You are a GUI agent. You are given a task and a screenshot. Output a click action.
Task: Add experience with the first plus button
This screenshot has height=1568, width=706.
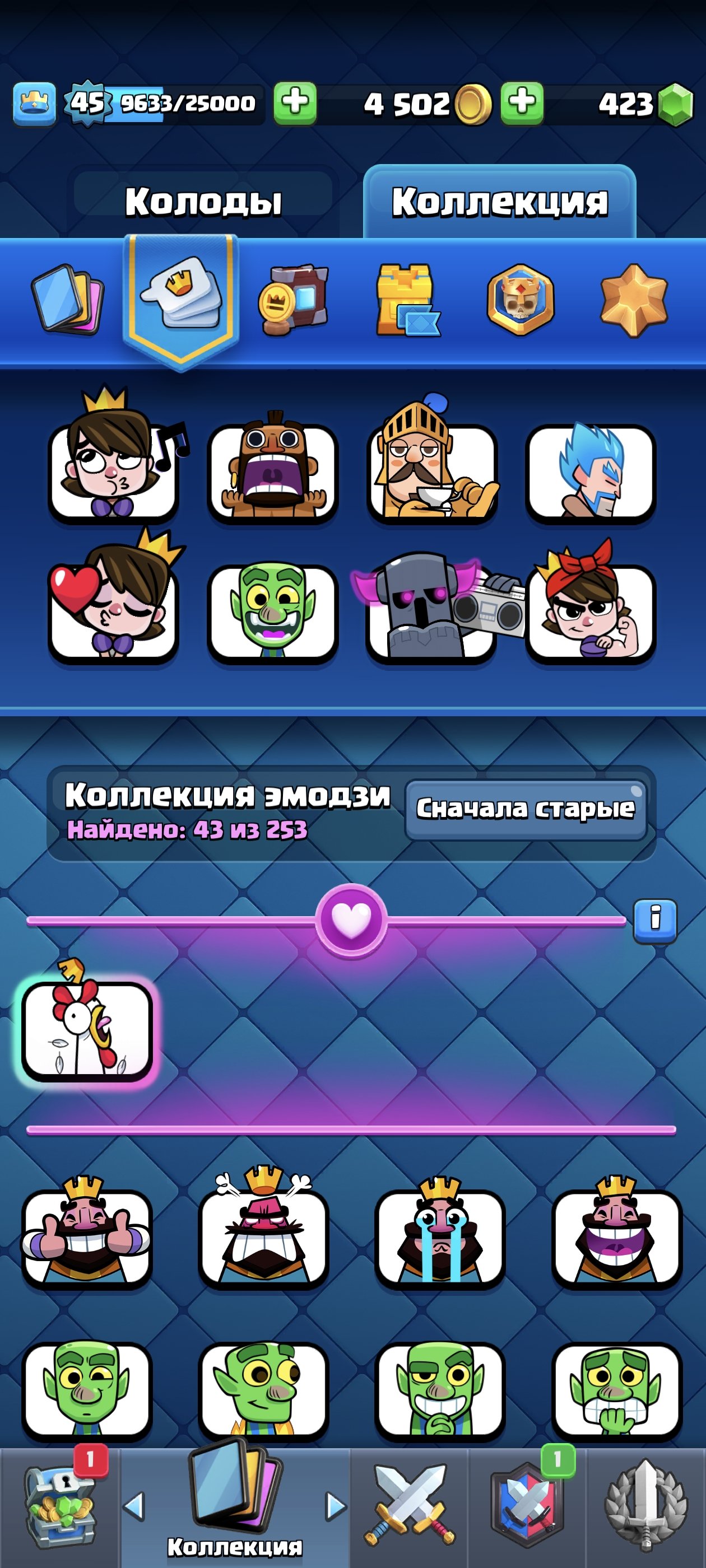click(295, 102)
